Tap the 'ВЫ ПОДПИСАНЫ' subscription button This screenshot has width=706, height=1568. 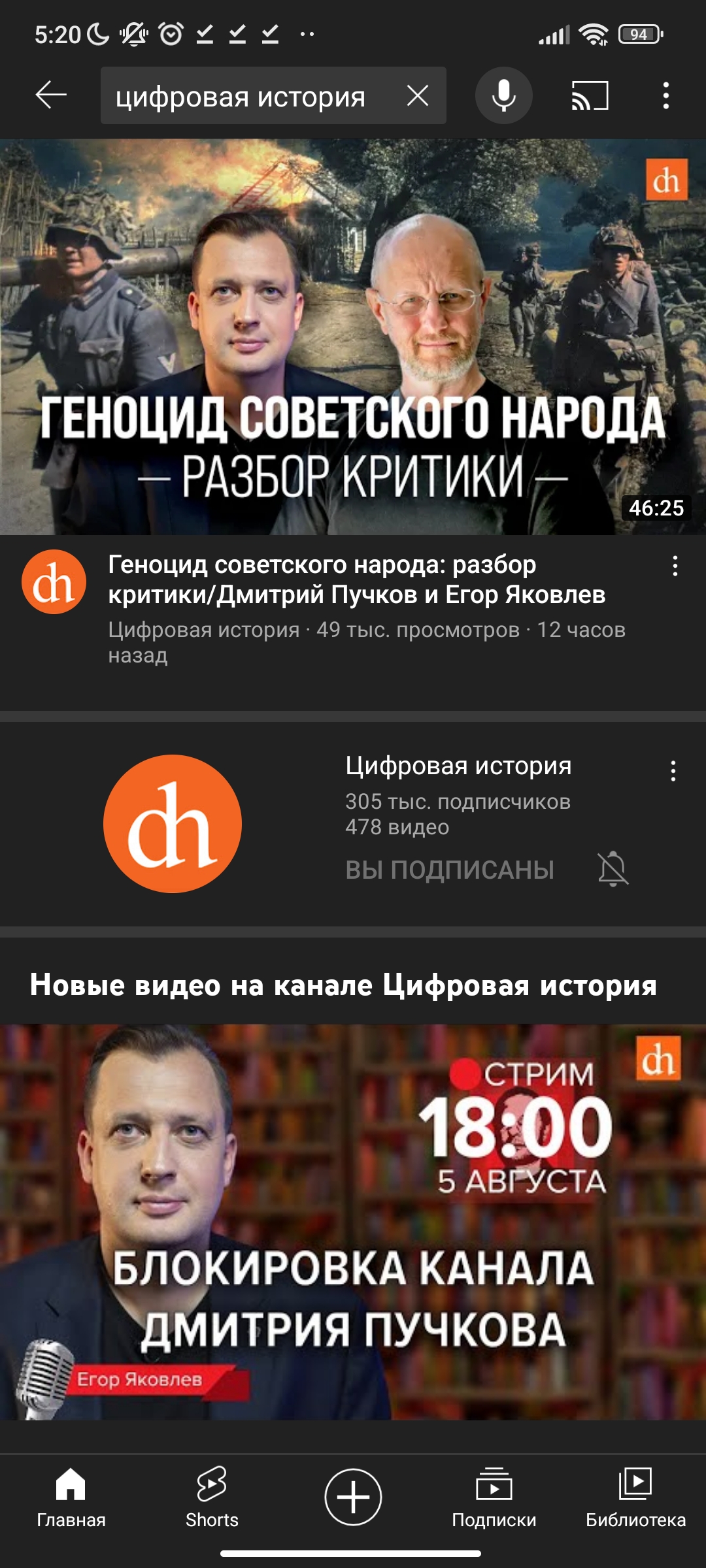click(450, 870)
